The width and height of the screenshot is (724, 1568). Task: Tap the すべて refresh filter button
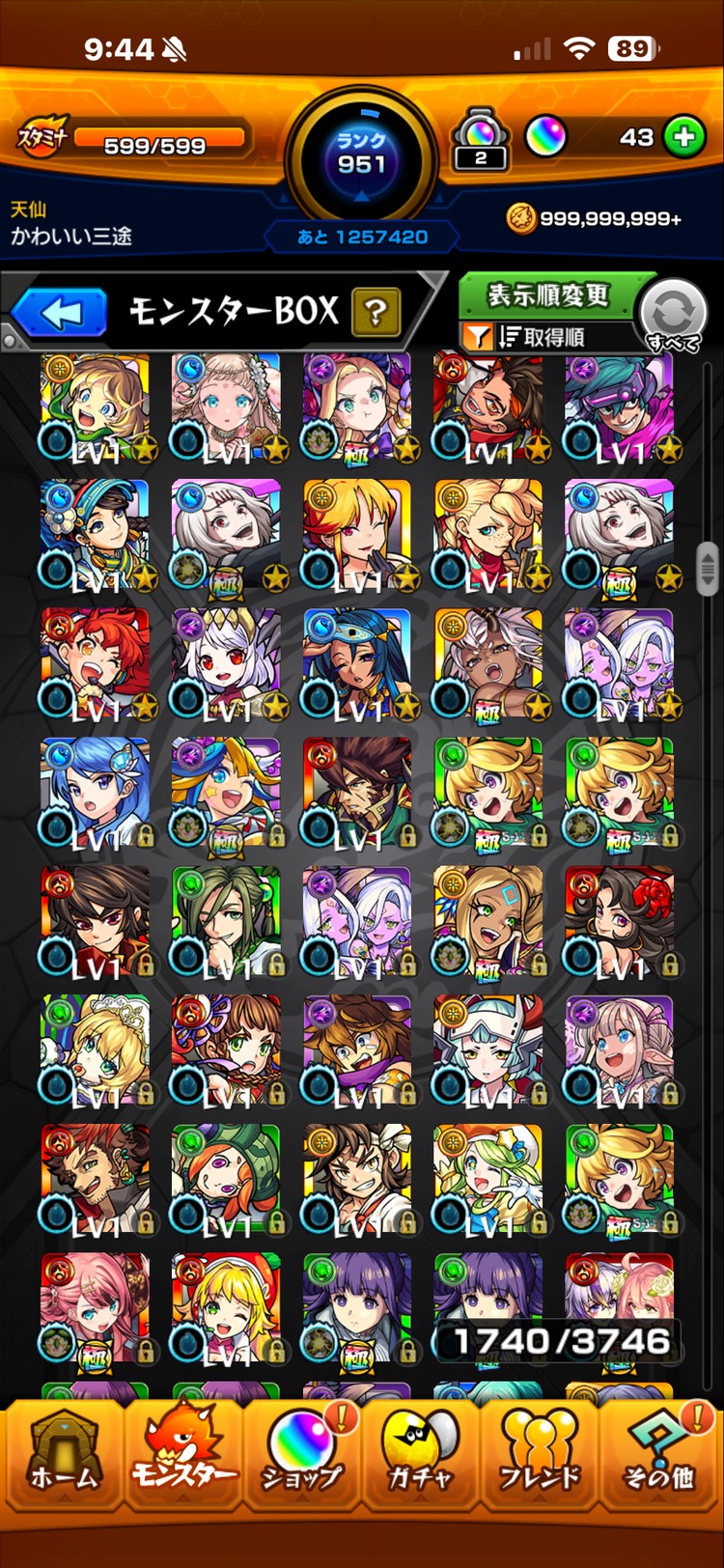[673, 316]
